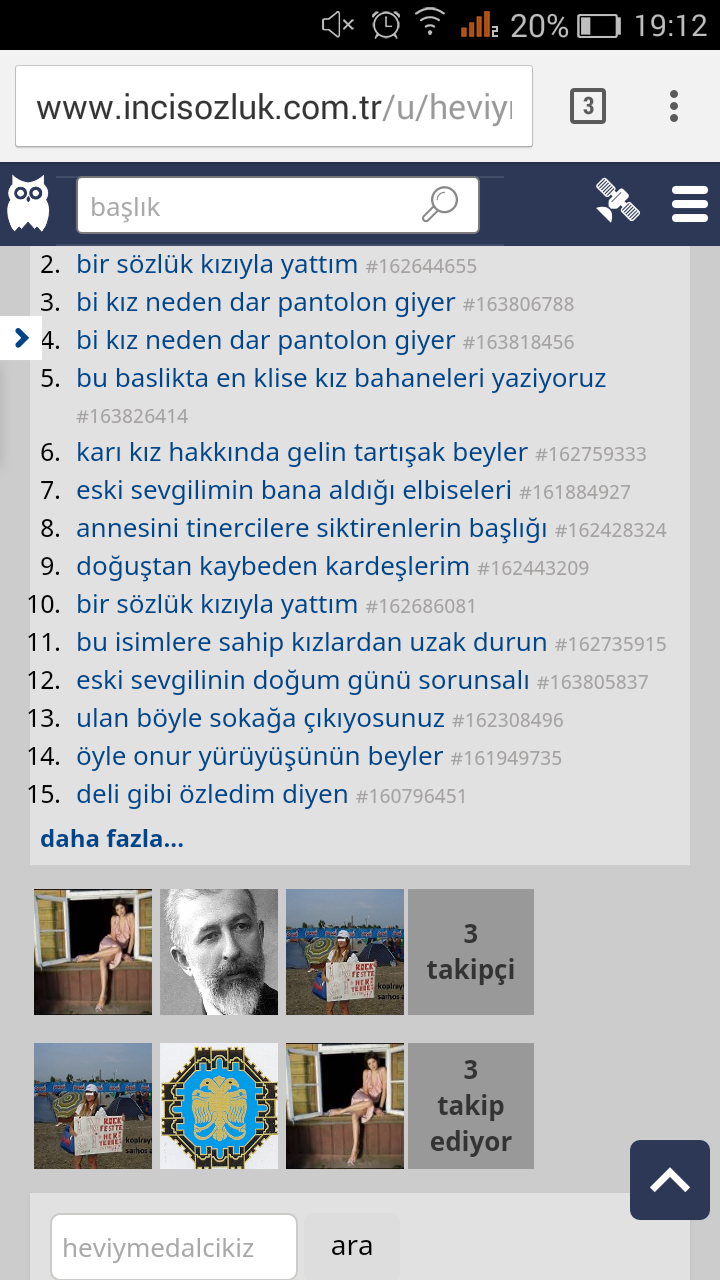Open eski sevgilinin doğum günü sorunsalı

click(x=302, y=680)
